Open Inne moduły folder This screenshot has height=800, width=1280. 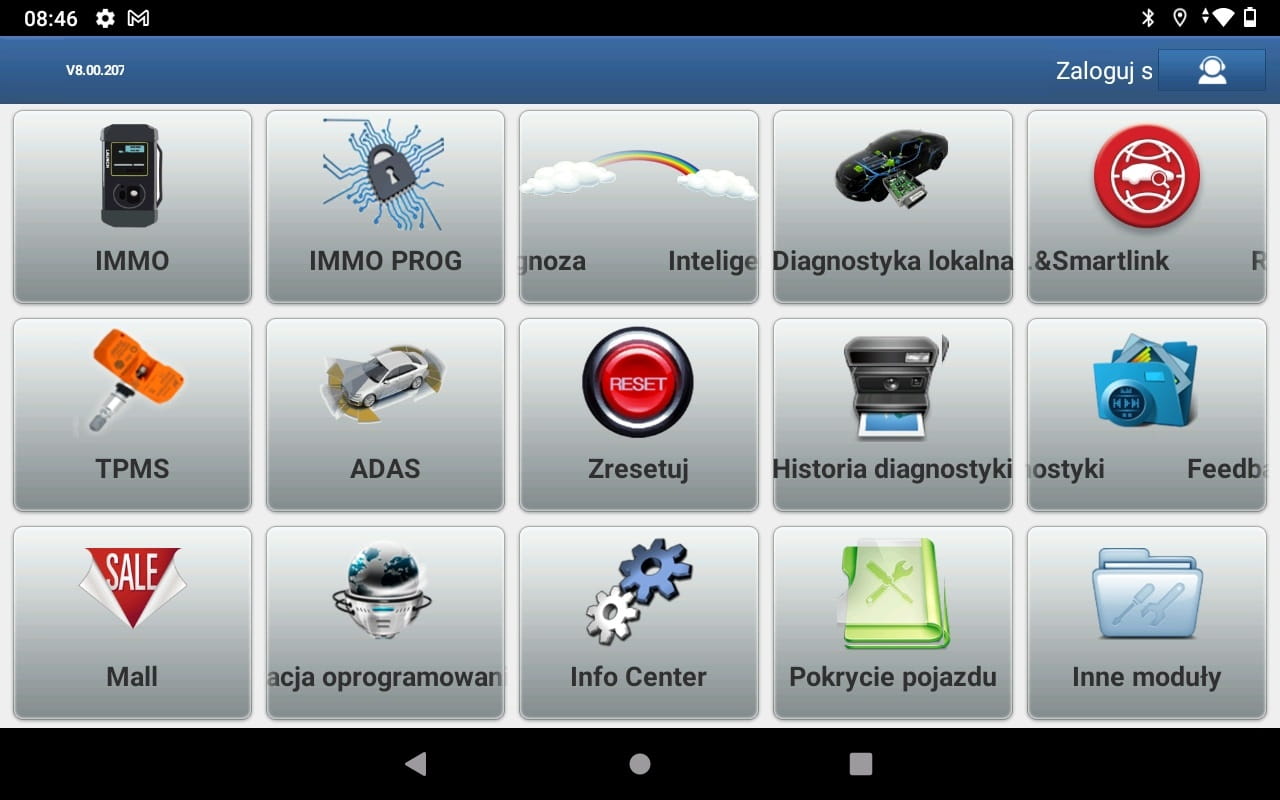(x=1146, y=622)
